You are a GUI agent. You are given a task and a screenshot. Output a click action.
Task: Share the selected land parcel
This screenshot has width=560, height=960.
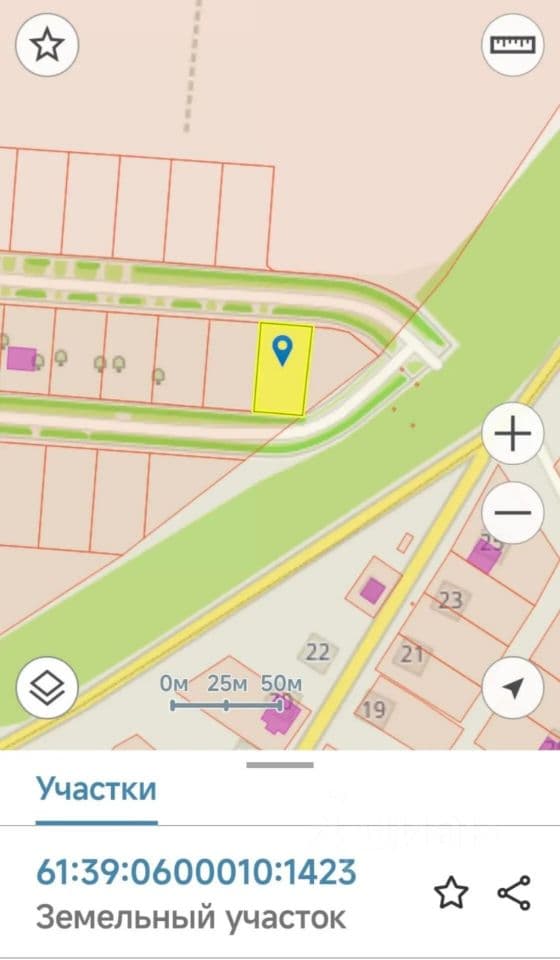click(x=514, y=893)
